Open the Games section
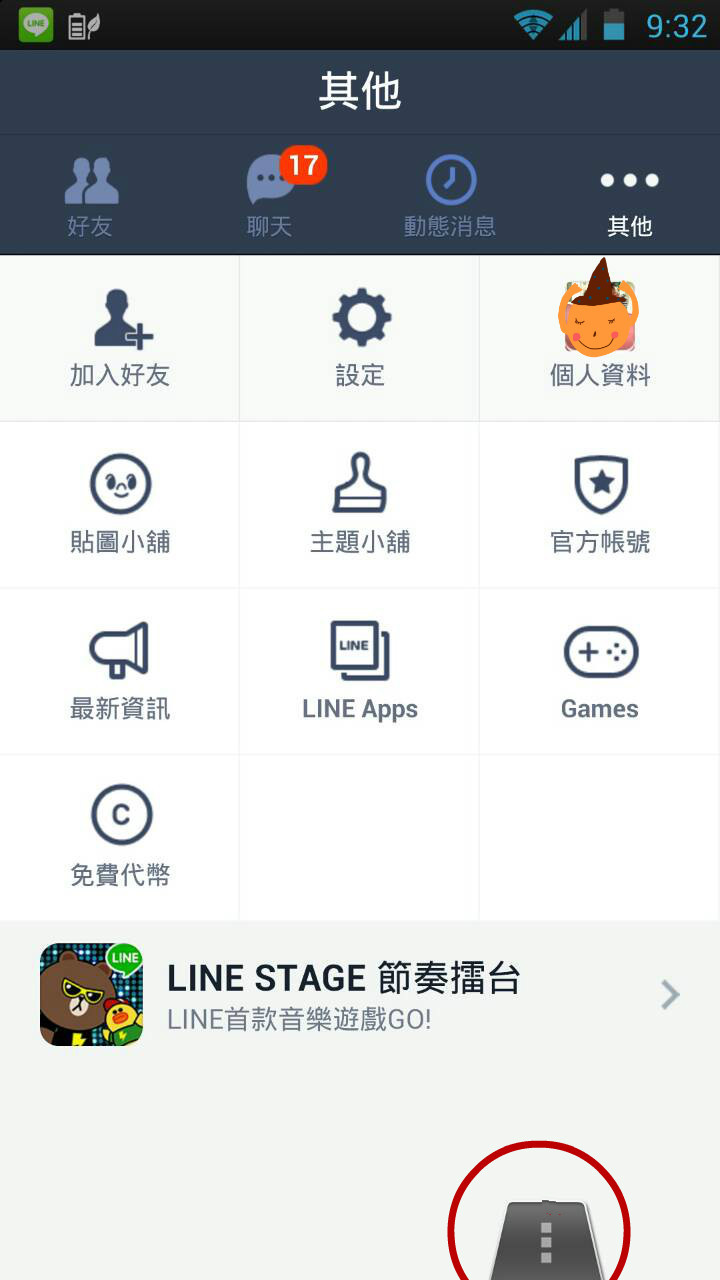720x1280 pixels. [x=600, y=671]
